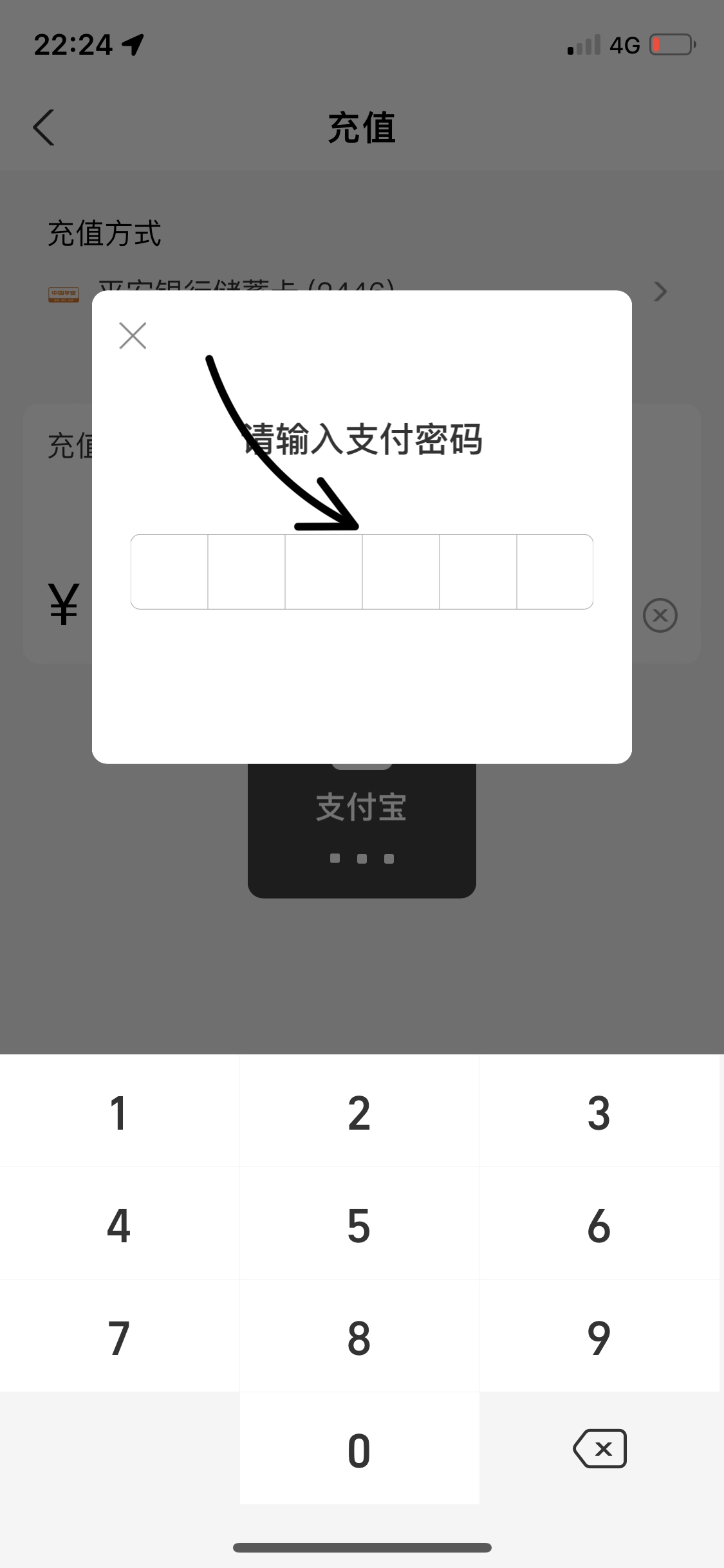The image size is (724, 1568).
Task: Enter digit 7 on the keypad
Action: click(119, 1338)
